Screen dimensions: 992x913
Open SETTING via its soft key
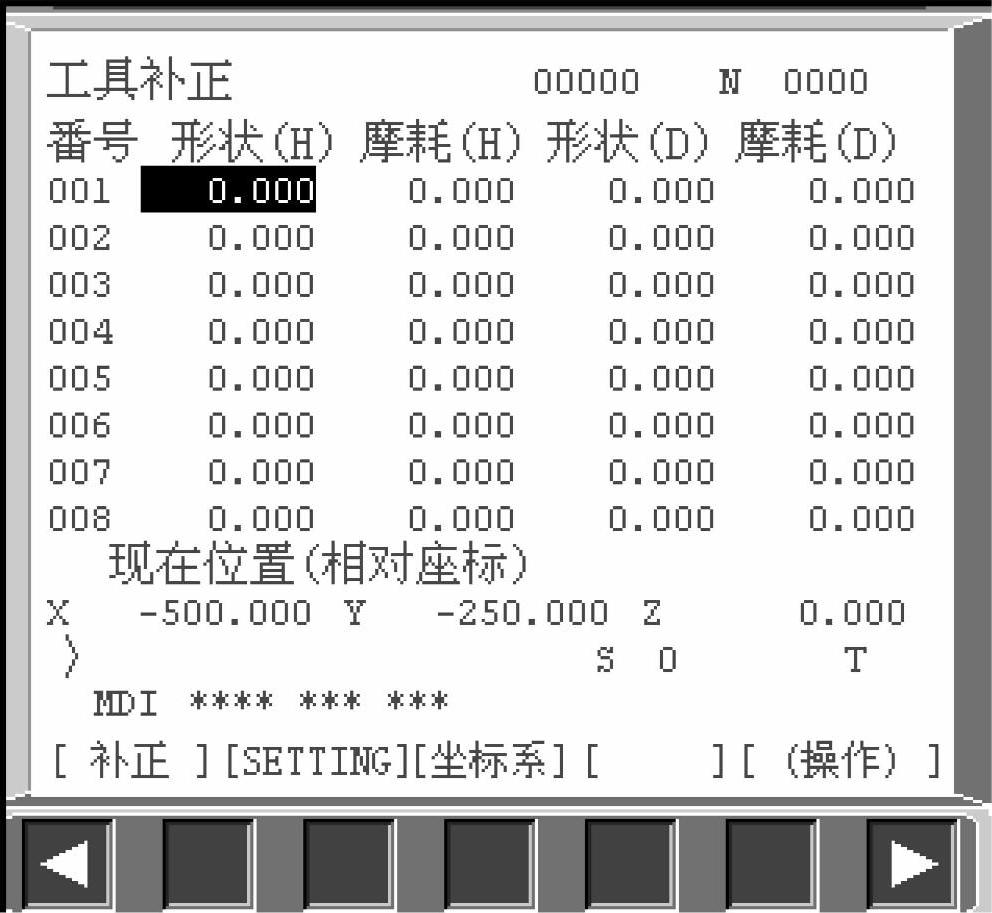point(348,862)
